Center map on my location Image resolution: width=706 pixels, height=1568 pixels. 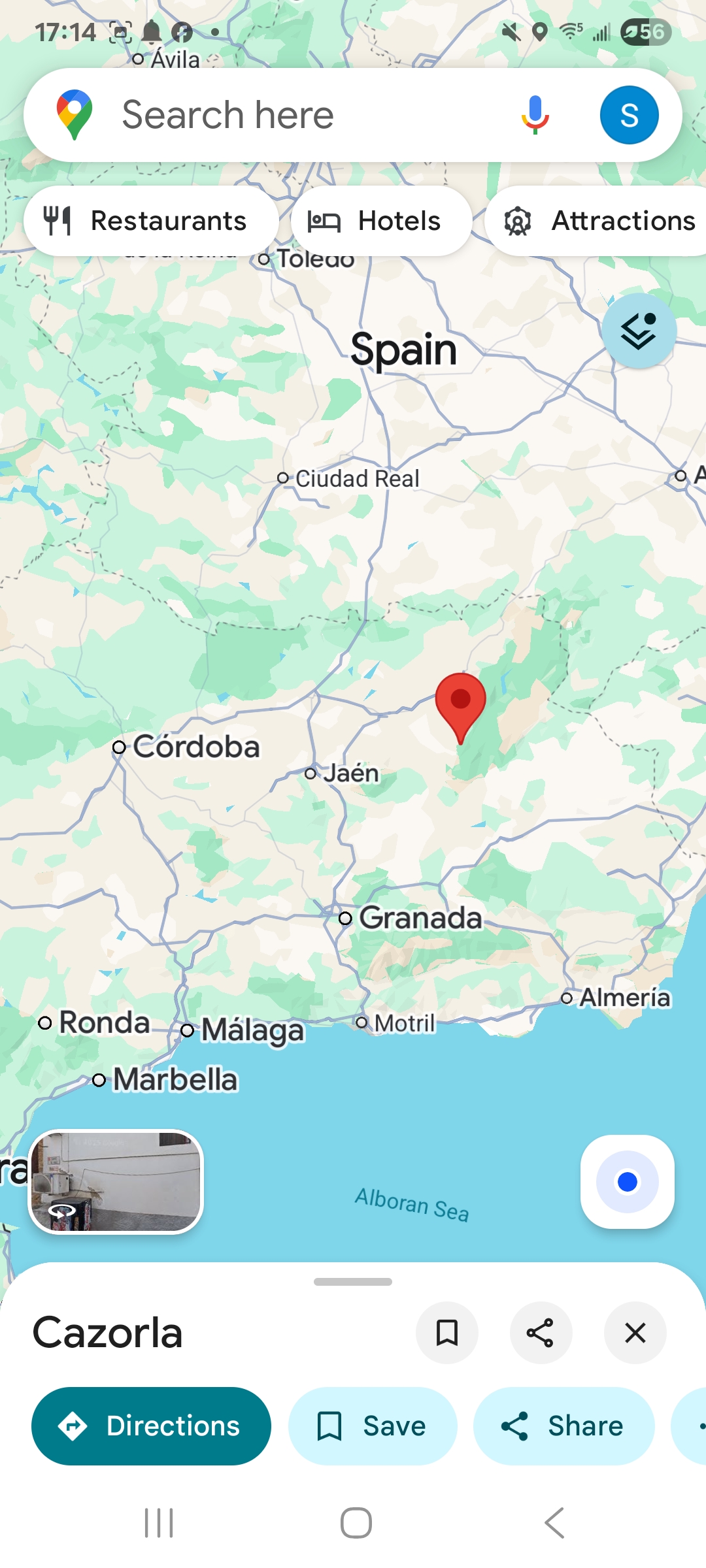point(627,1181)
